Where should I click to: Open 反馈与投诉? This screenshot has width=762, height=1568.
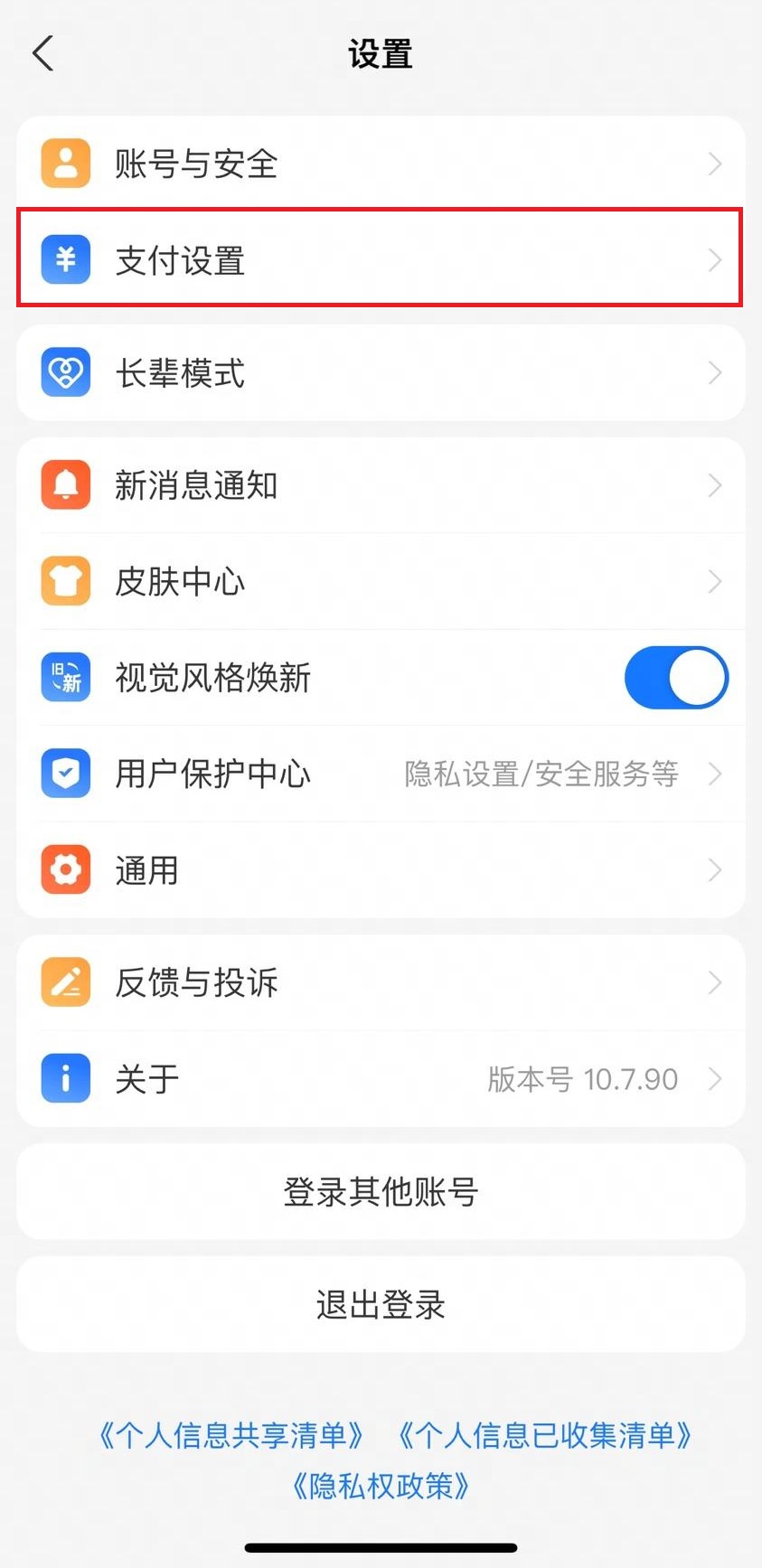[380, 982]
